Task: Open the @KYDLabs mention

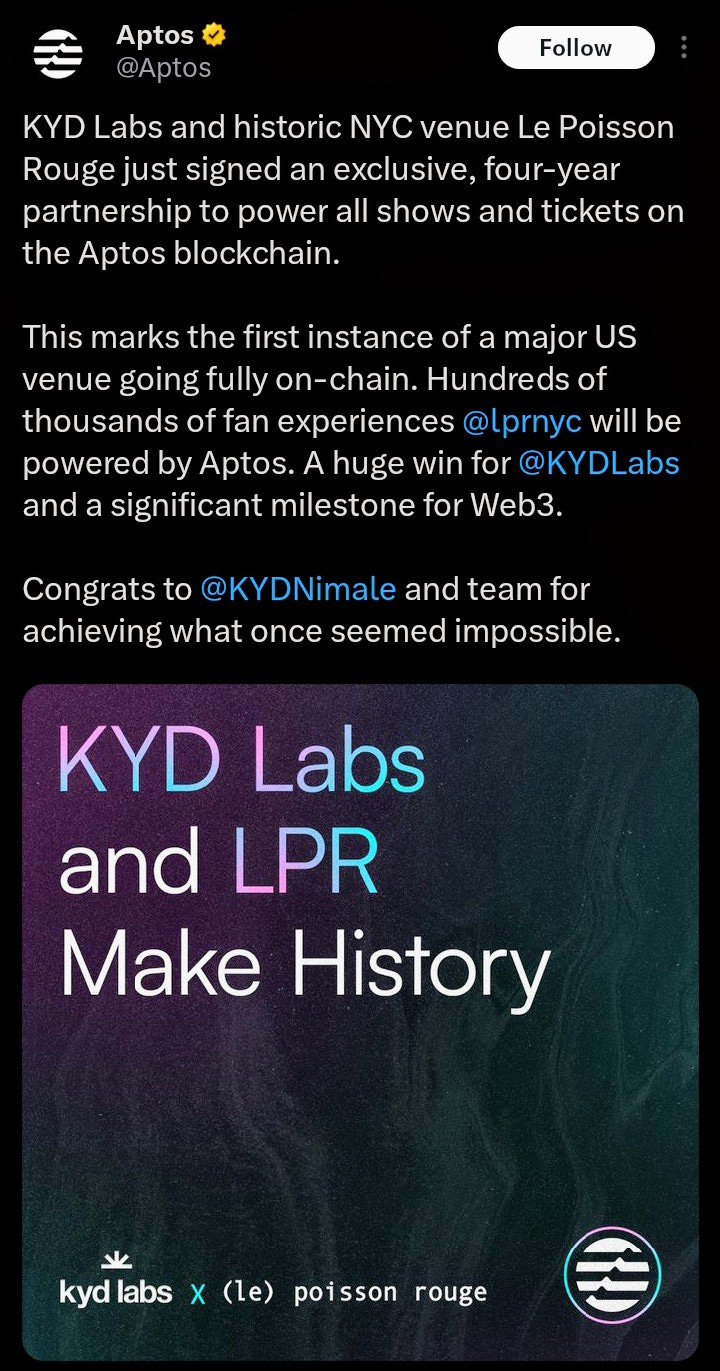Action: point(599,463)
